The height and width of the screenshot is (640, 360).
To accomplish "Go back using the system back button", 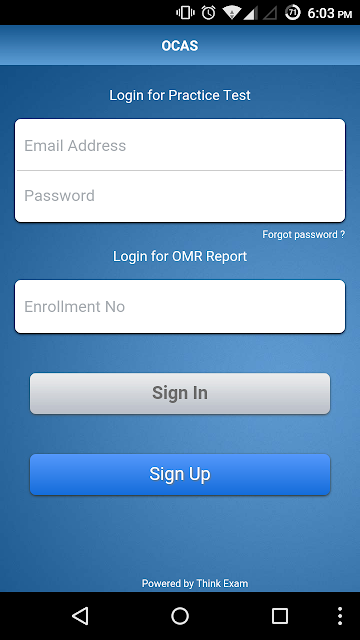I will click(x=80, y=616).
